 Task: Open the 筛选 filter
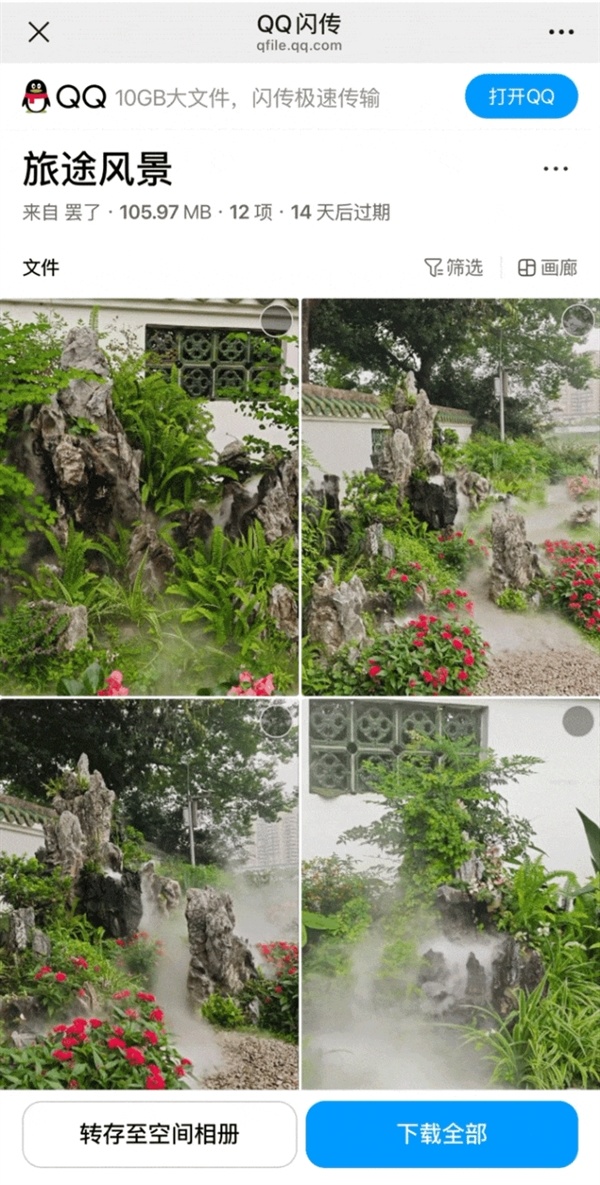[454, 267]
